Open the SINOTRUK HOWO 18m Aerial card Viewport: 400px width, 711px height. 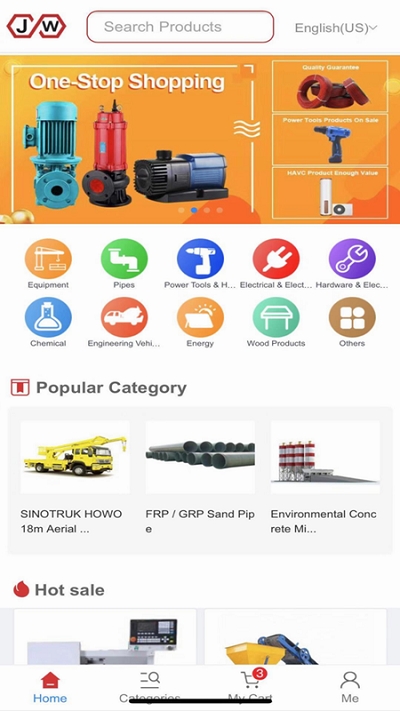[75, 478]
